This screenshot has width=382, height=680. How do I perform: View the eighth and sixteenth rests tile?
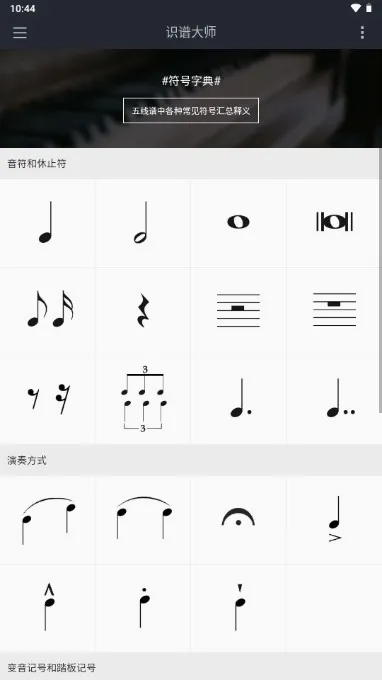pos(47,400)
